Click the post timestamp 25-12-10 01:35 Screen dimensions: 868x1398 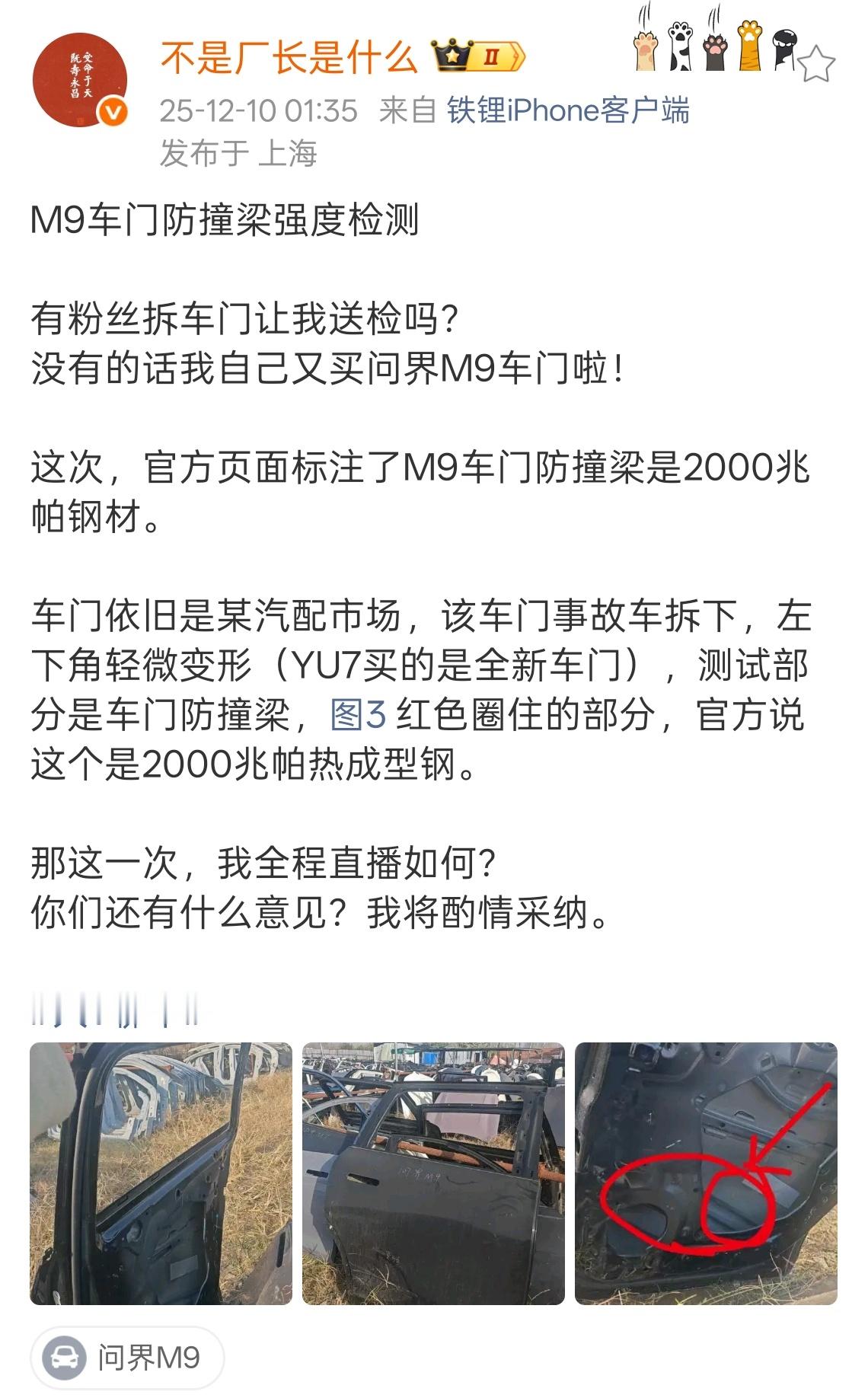[x=257, y=111]
